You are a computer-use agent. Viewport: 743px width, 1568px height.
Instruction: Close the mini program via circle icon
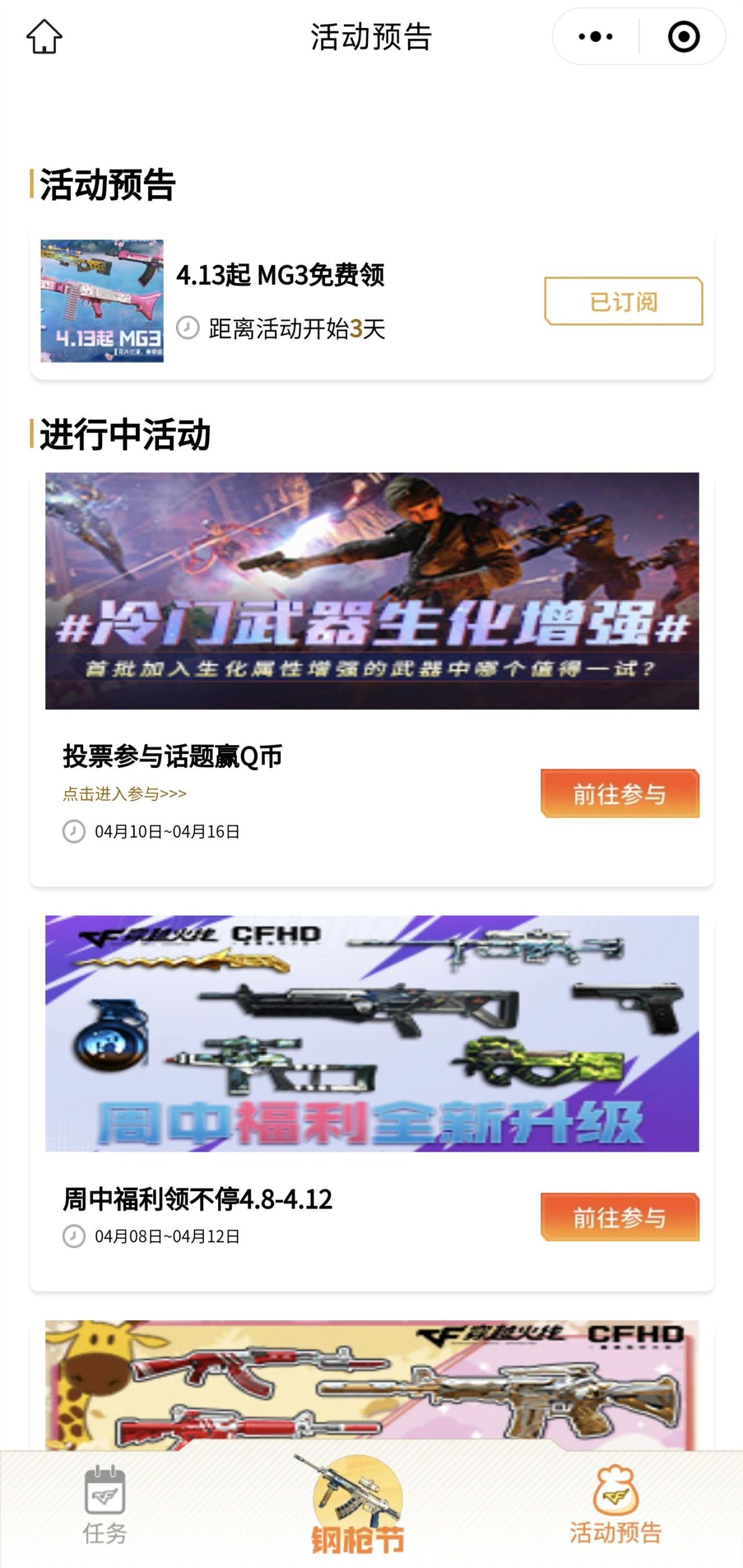[683, 37]
